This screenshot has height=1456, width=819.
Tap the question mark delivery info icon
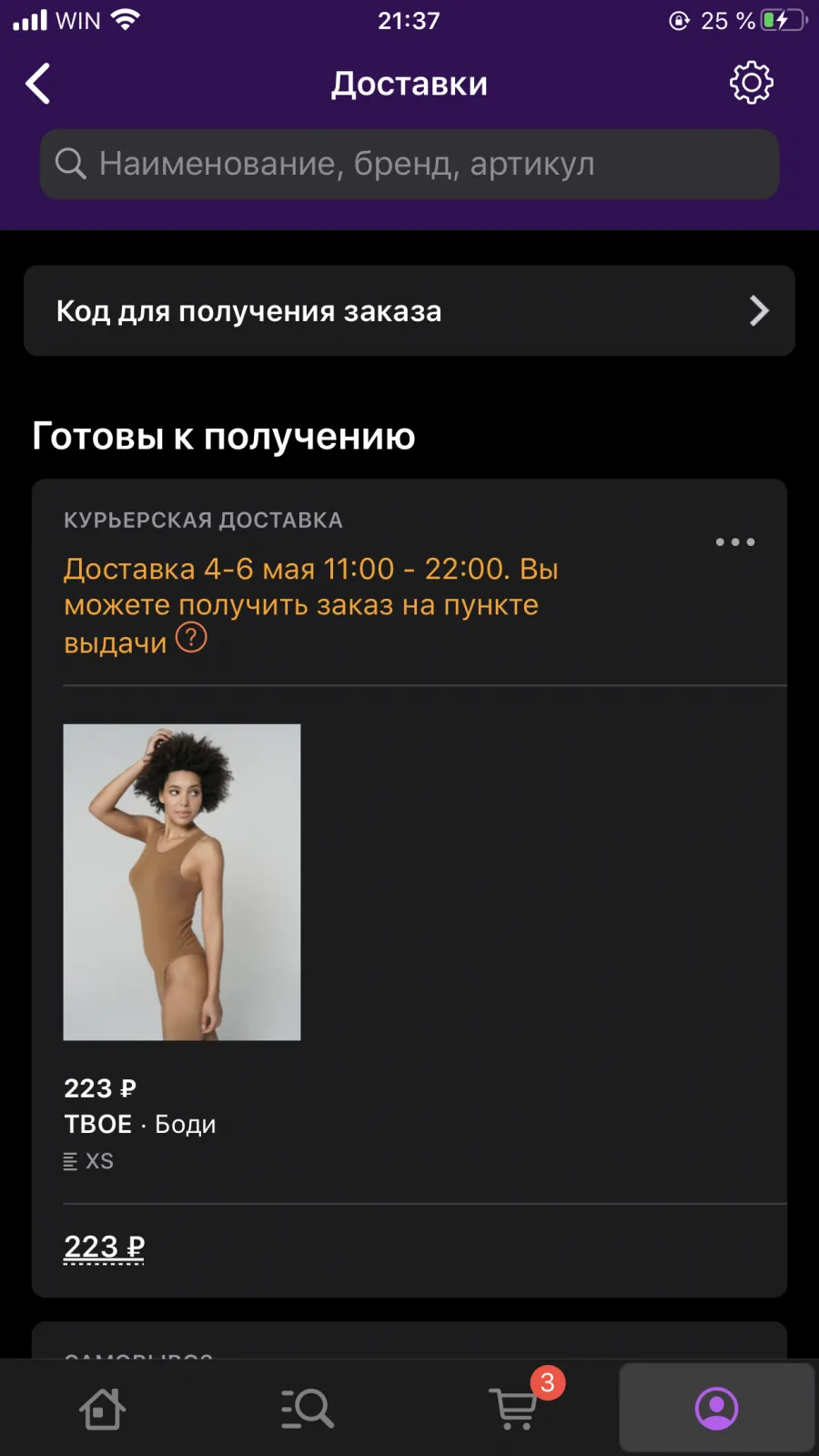coord(191,638)
